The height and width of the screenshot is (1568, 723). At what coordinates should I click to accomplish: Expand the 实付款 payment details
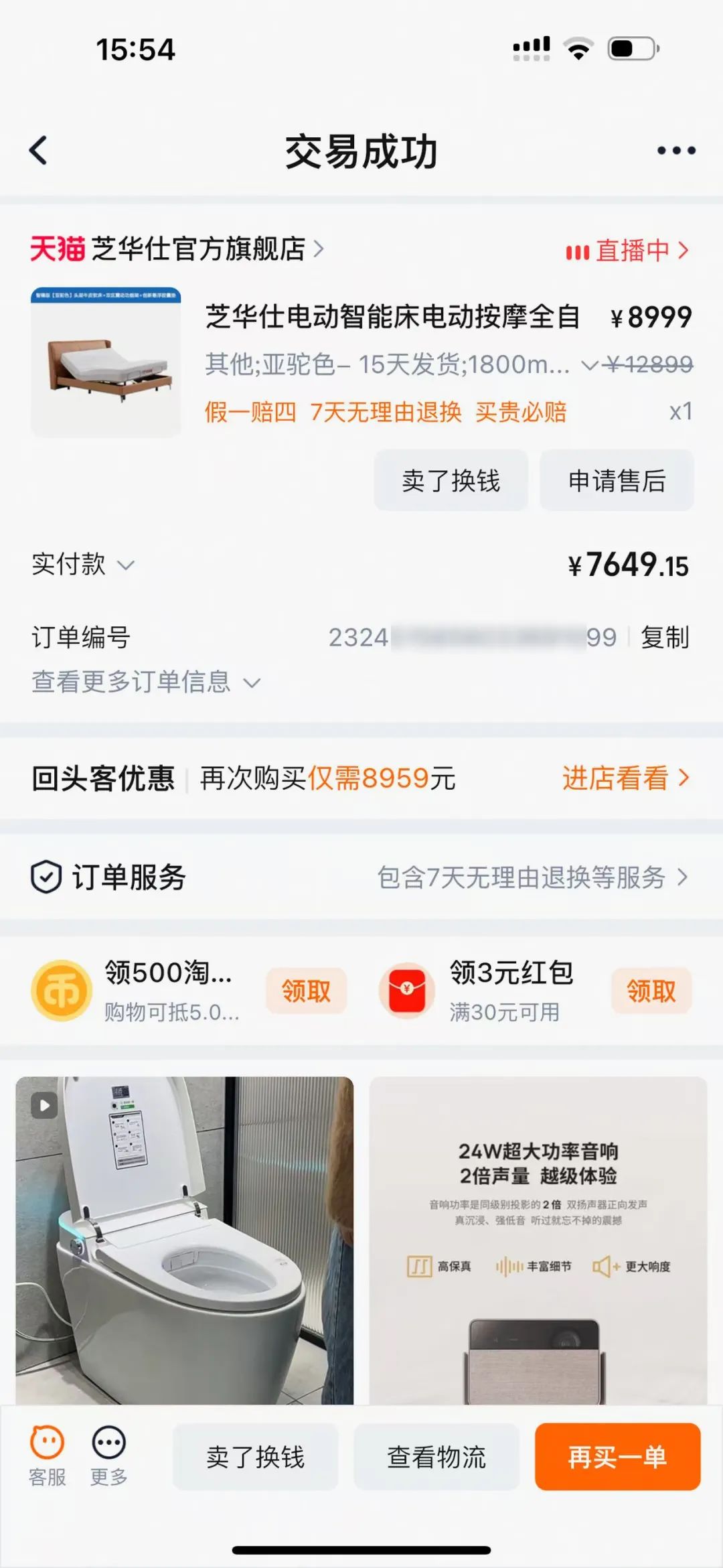click(x=83, y=565)
